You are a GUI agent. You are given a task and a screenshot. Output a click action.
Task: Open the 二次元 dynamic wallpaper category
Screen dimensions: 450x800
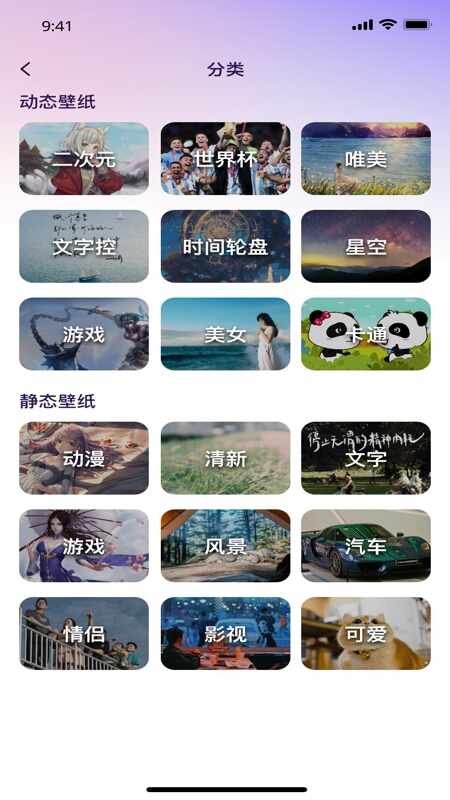tap(84, 159)
